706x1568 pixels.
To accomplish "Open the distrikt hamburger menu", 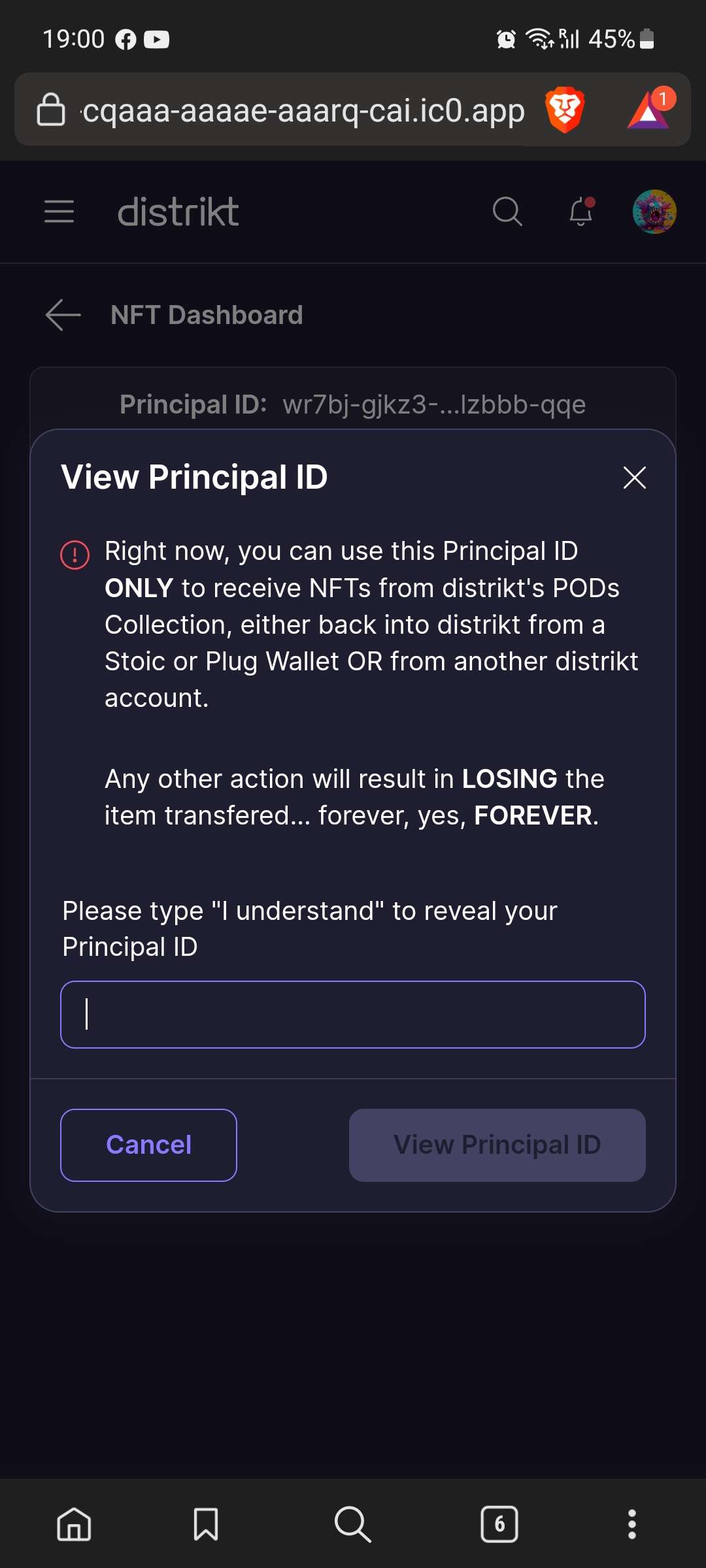I will (x=59, y=212).
